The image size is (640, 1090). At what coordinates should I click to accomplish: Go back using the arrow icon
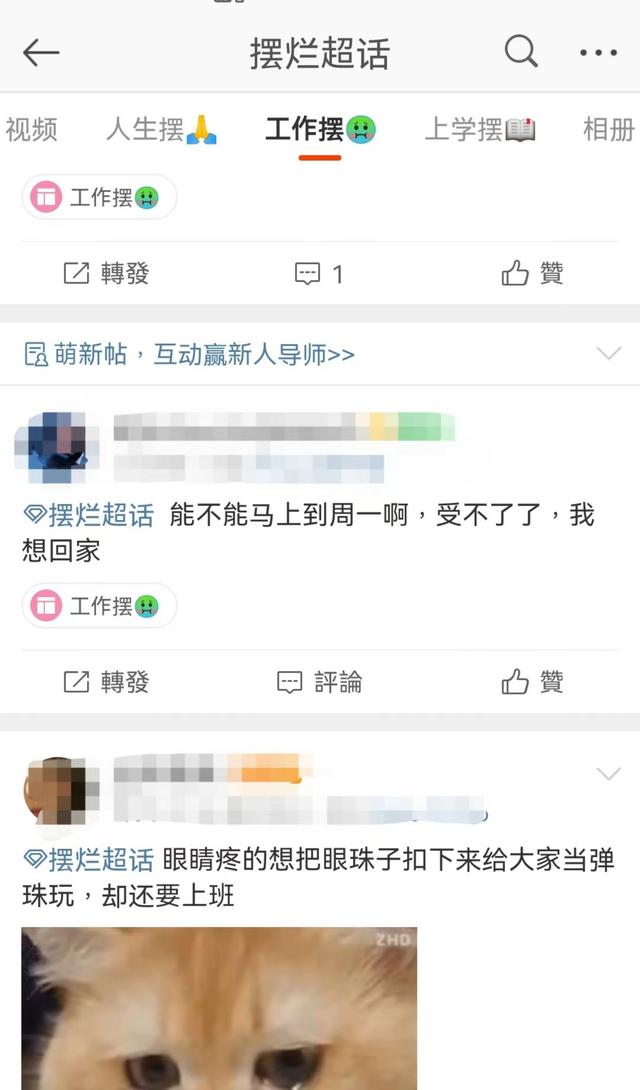41,53
